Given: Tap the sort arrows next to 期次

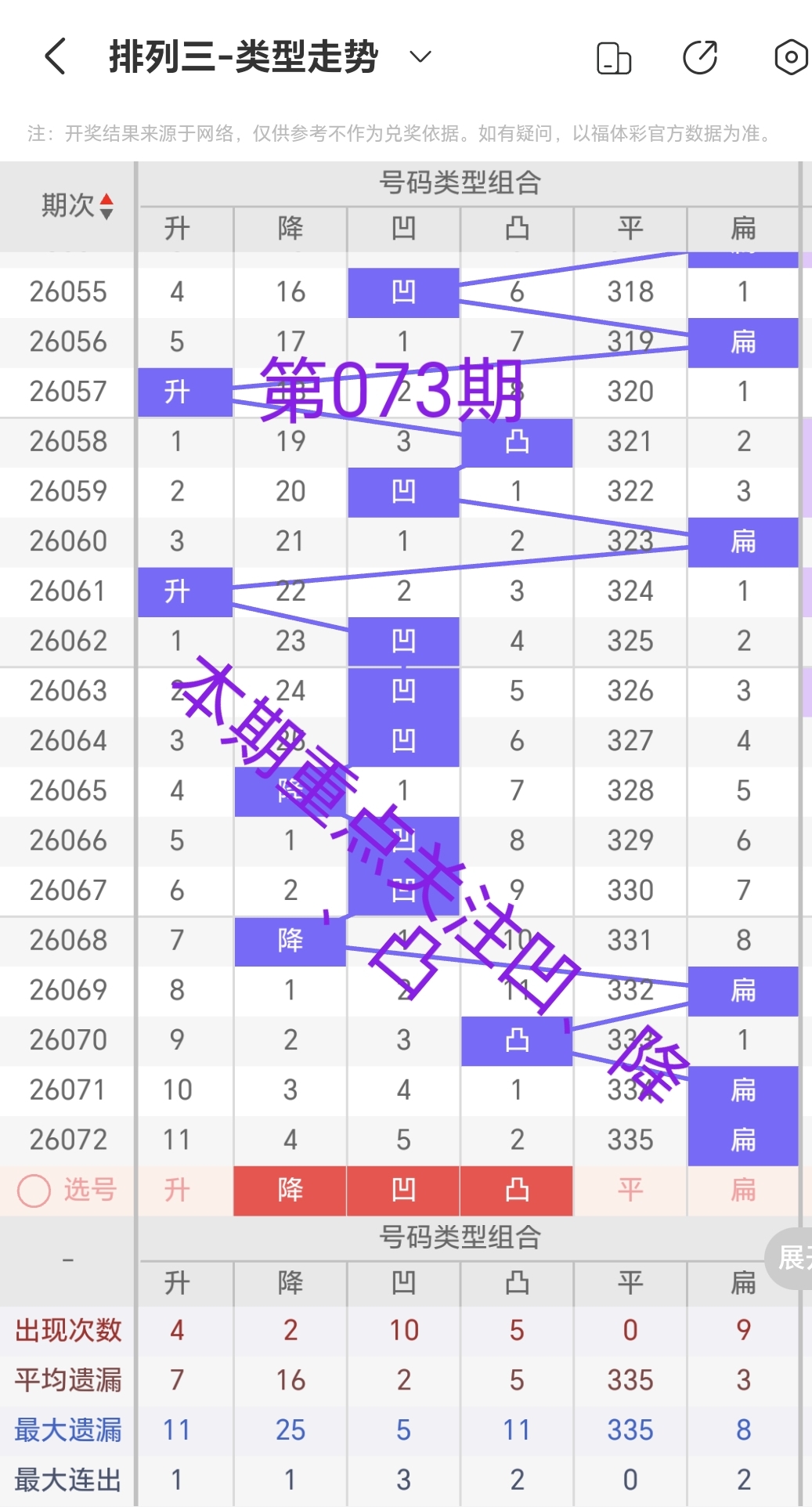Looking at the screenshot, I should tap(106, 207).
